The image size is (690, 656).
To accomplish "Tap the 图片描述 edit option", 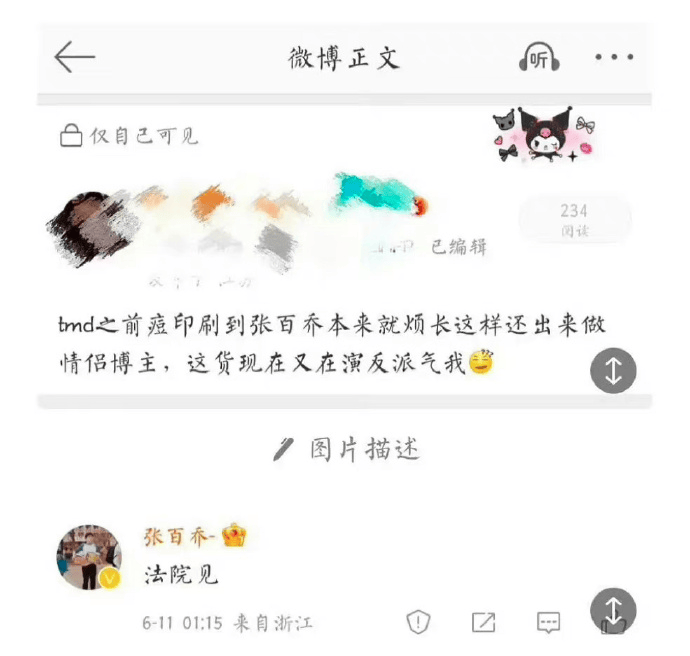I will pos(347,449).
